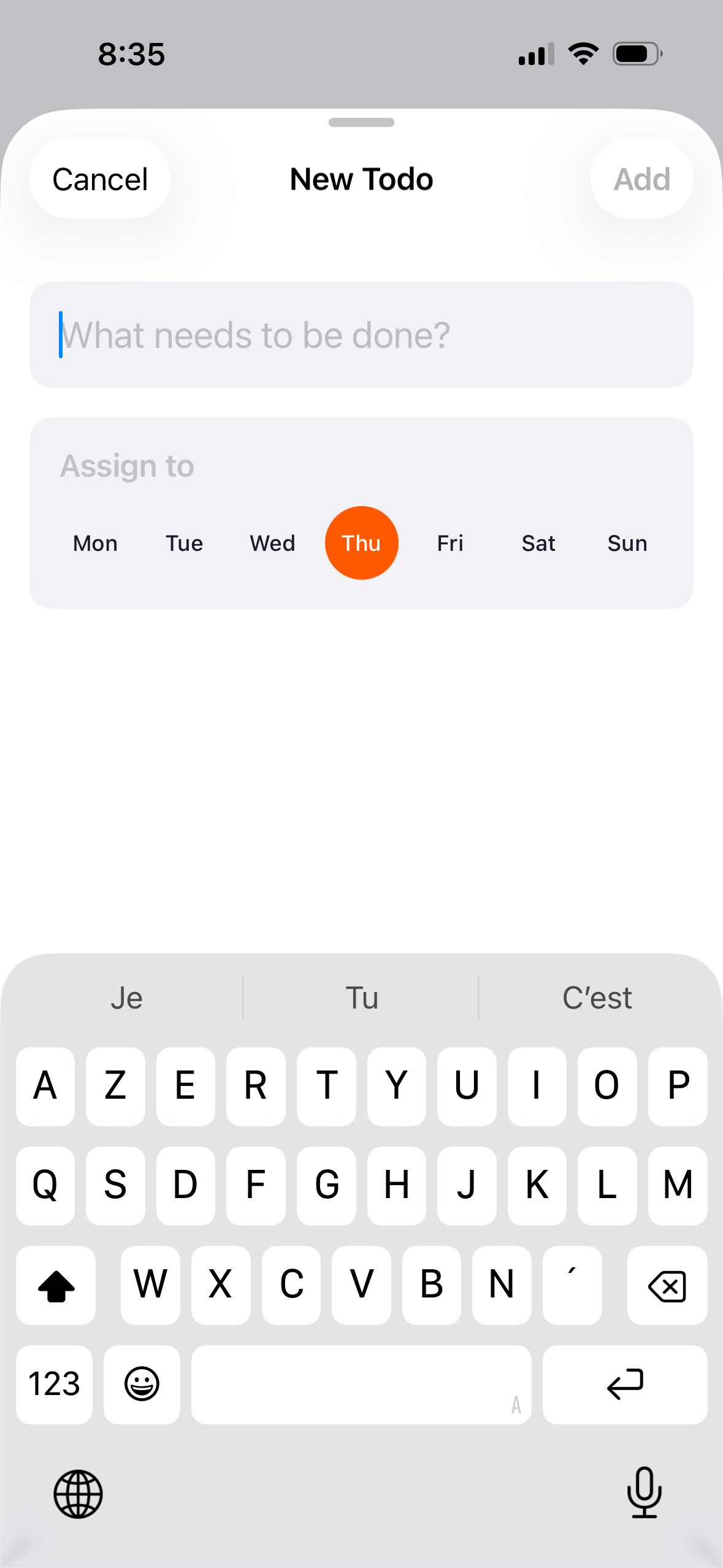Pick Sat as the day
Image resolution: width=723 pixels, height=1568 pixels.
pos(538,544)
